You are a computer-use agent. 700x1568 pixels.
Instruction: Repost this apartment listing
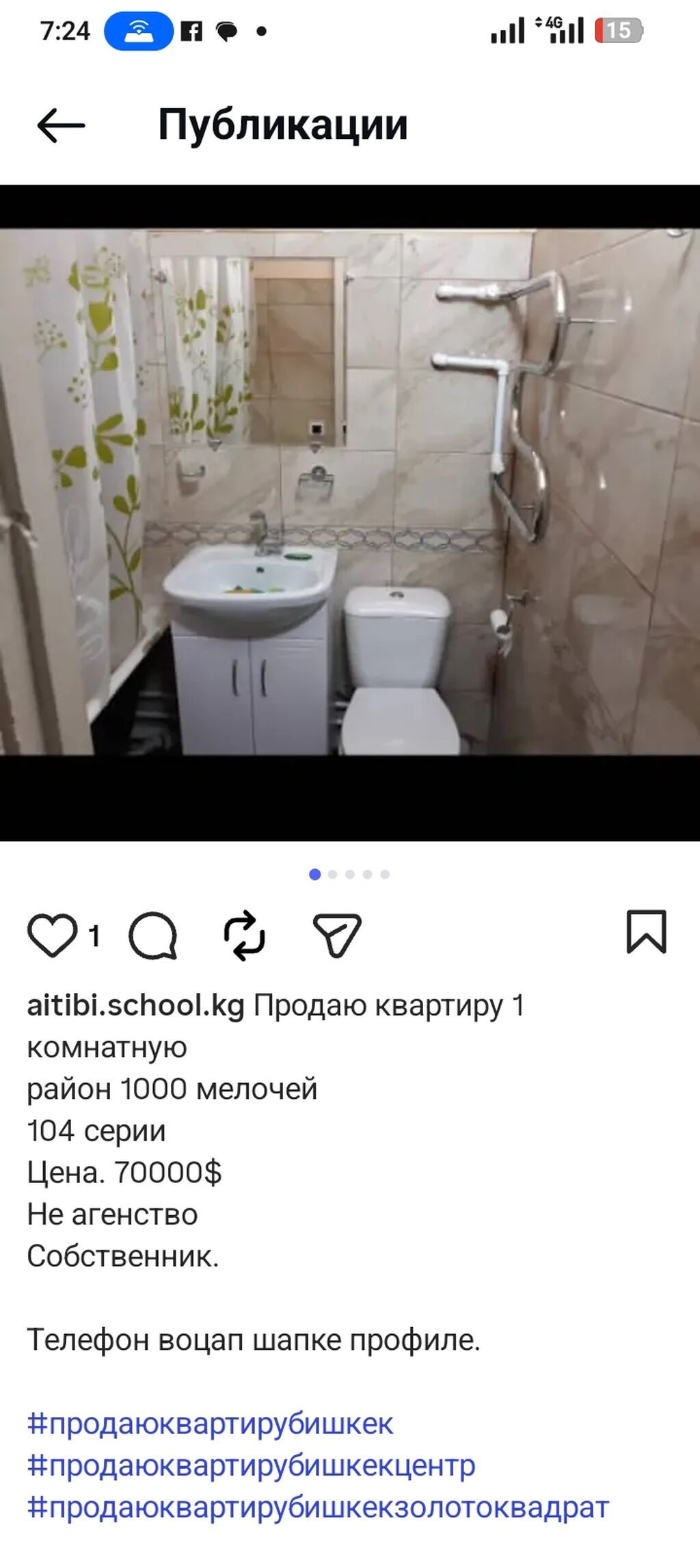(244, 935)
